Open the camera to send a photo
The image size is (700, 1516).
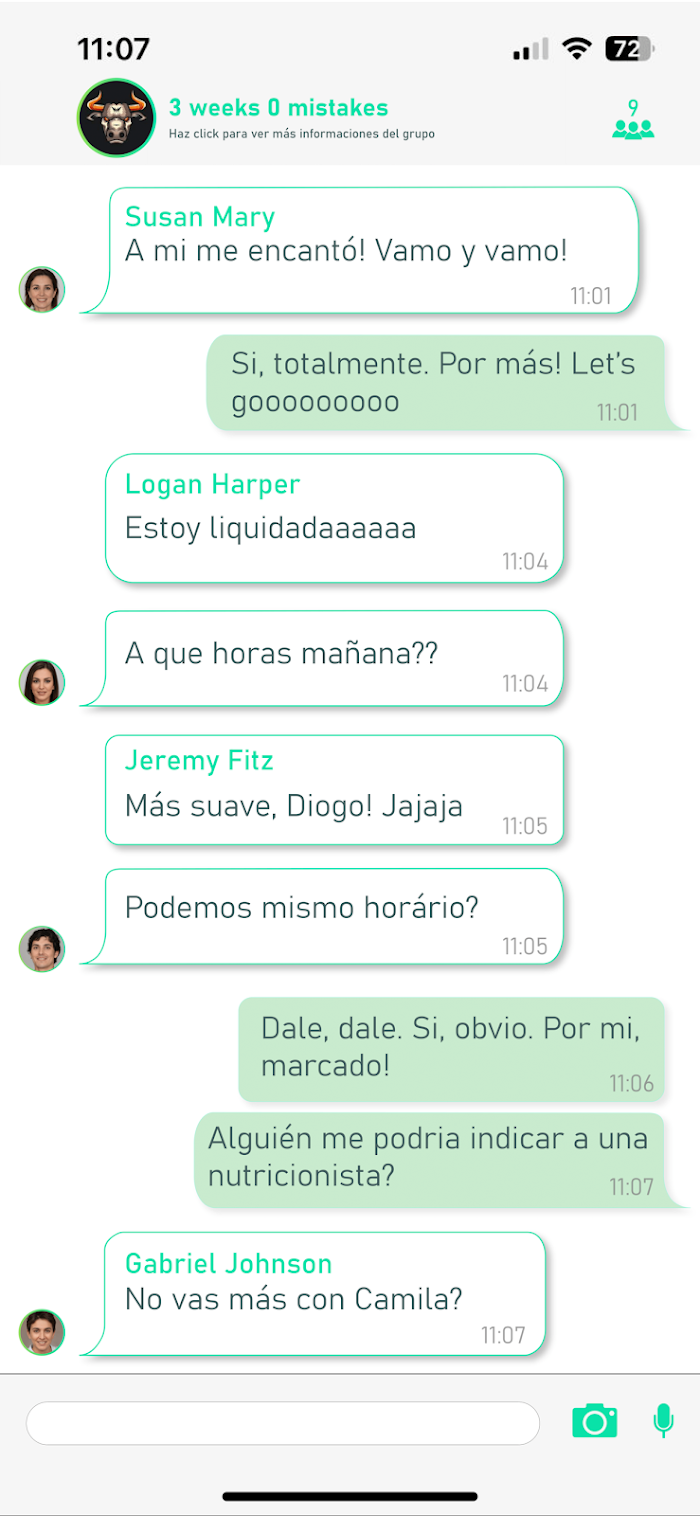click(x=595, y=1421)
